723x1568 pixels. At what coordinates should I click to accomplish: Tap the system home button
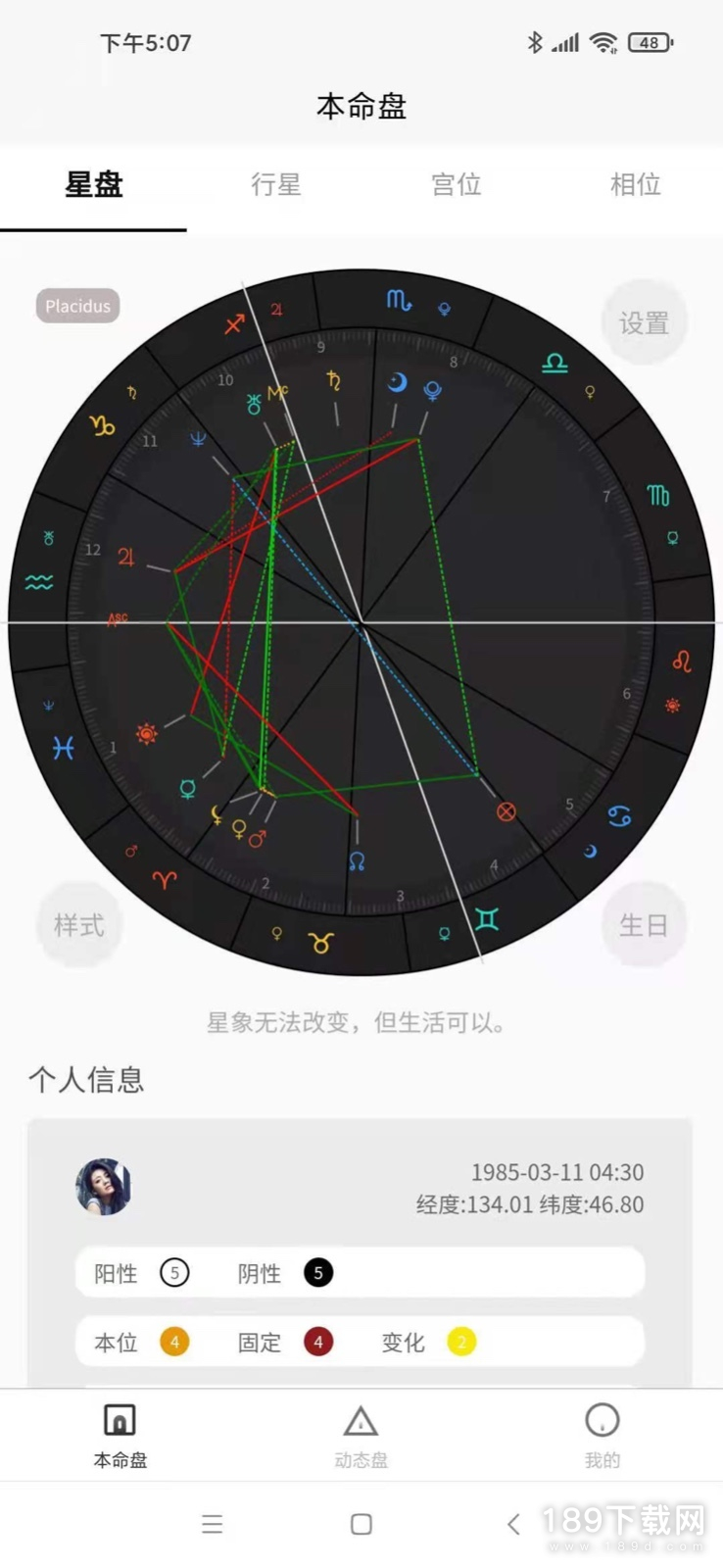tap(361, 1524)
